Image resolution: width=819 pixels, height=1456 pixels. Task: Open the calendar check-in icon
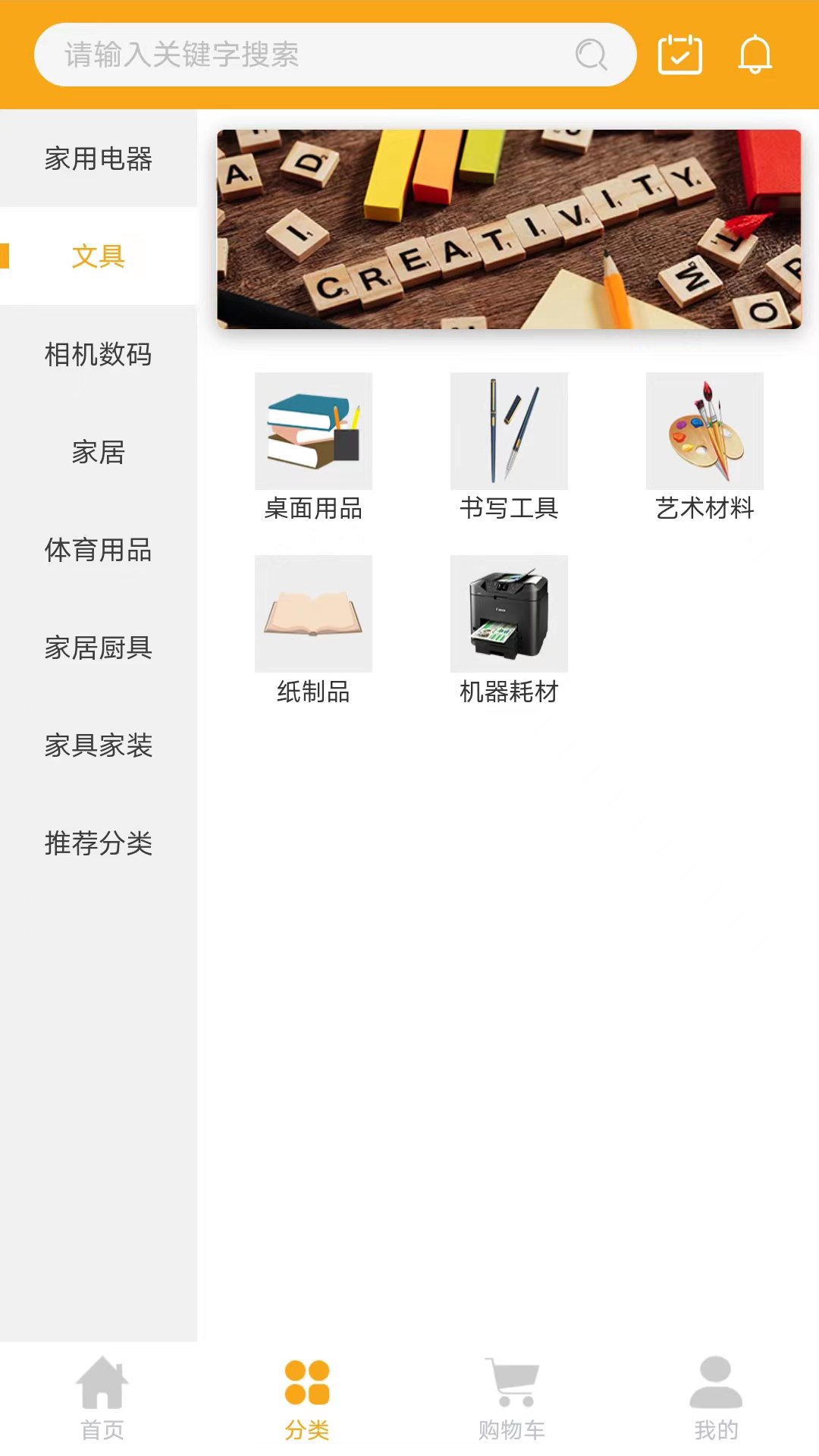(x=679, y=55)
